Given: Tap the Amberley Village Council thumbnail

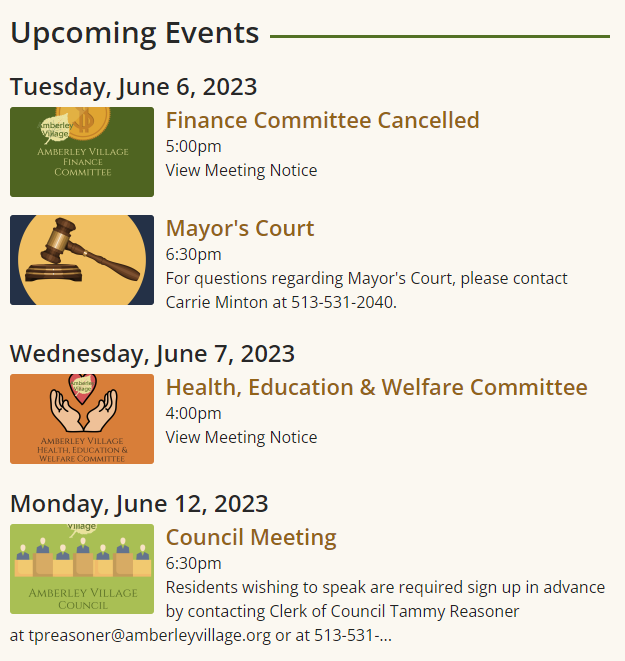Looking at the screenshot, I should point(82,569).
